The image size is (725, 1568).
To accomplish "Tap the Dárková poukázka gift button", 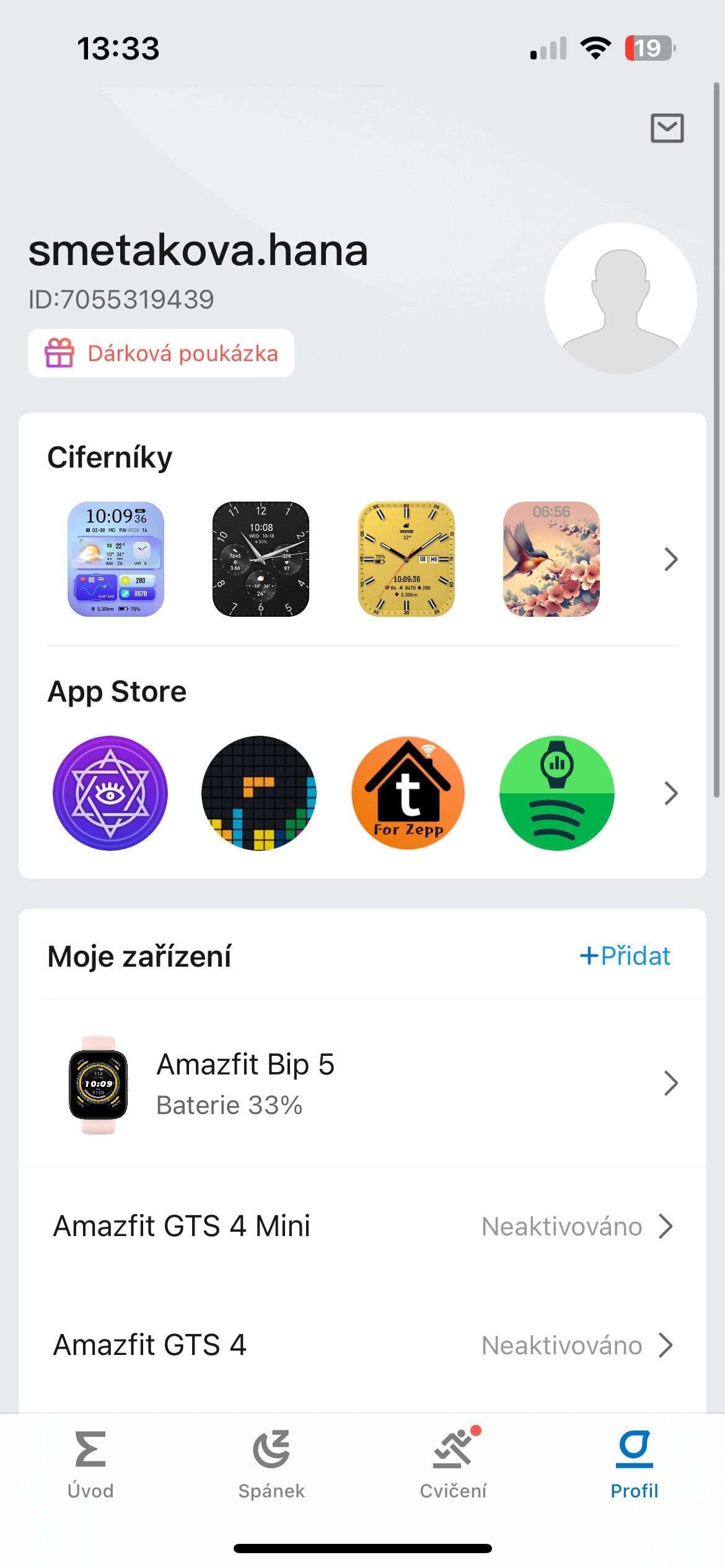I will click(161, 353).
